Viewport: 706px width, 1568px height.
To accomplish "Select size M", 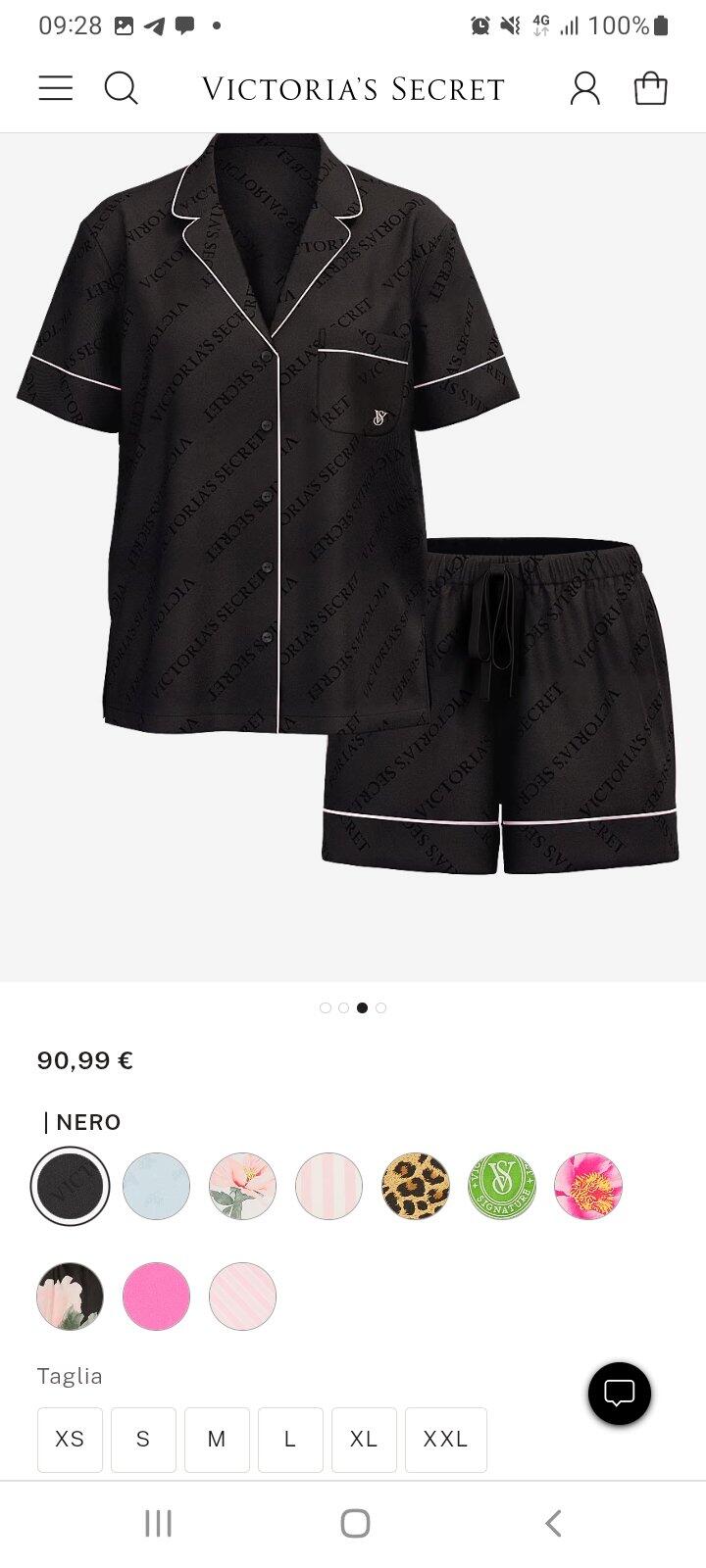I will 217,1439.
